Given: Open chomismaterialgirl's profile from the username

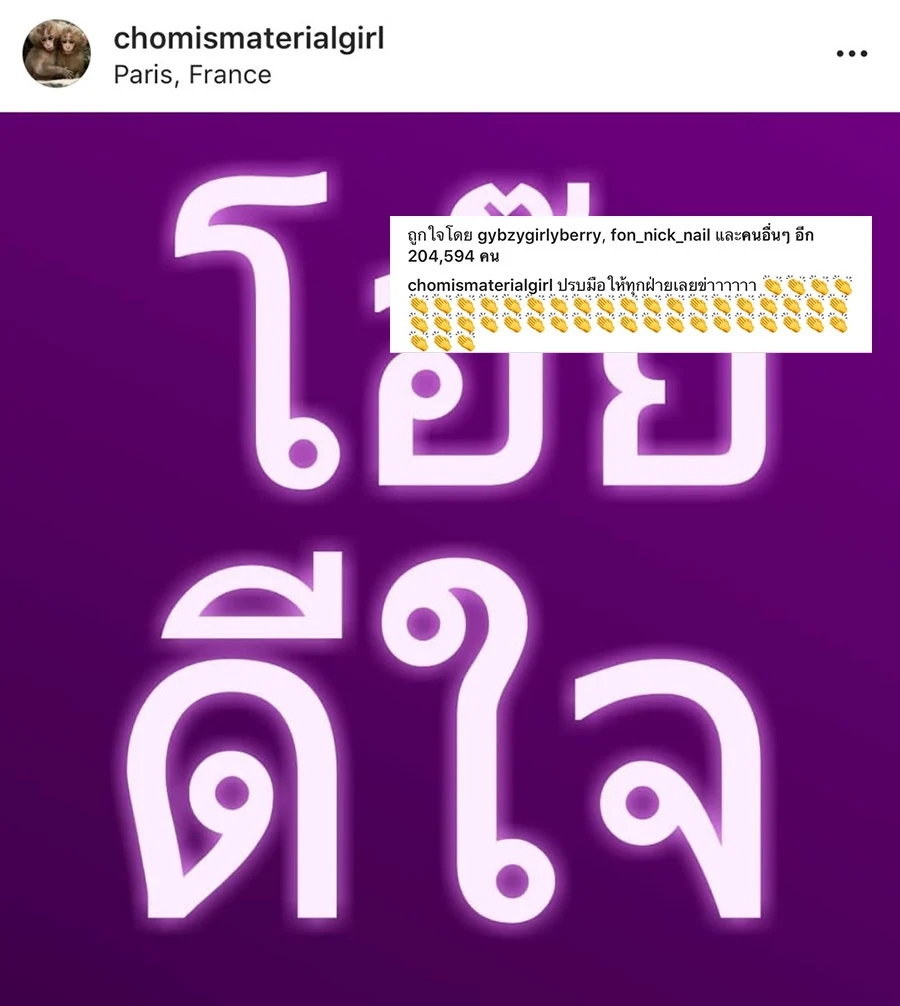Looking at the screenshot, I should pos(248,38).
